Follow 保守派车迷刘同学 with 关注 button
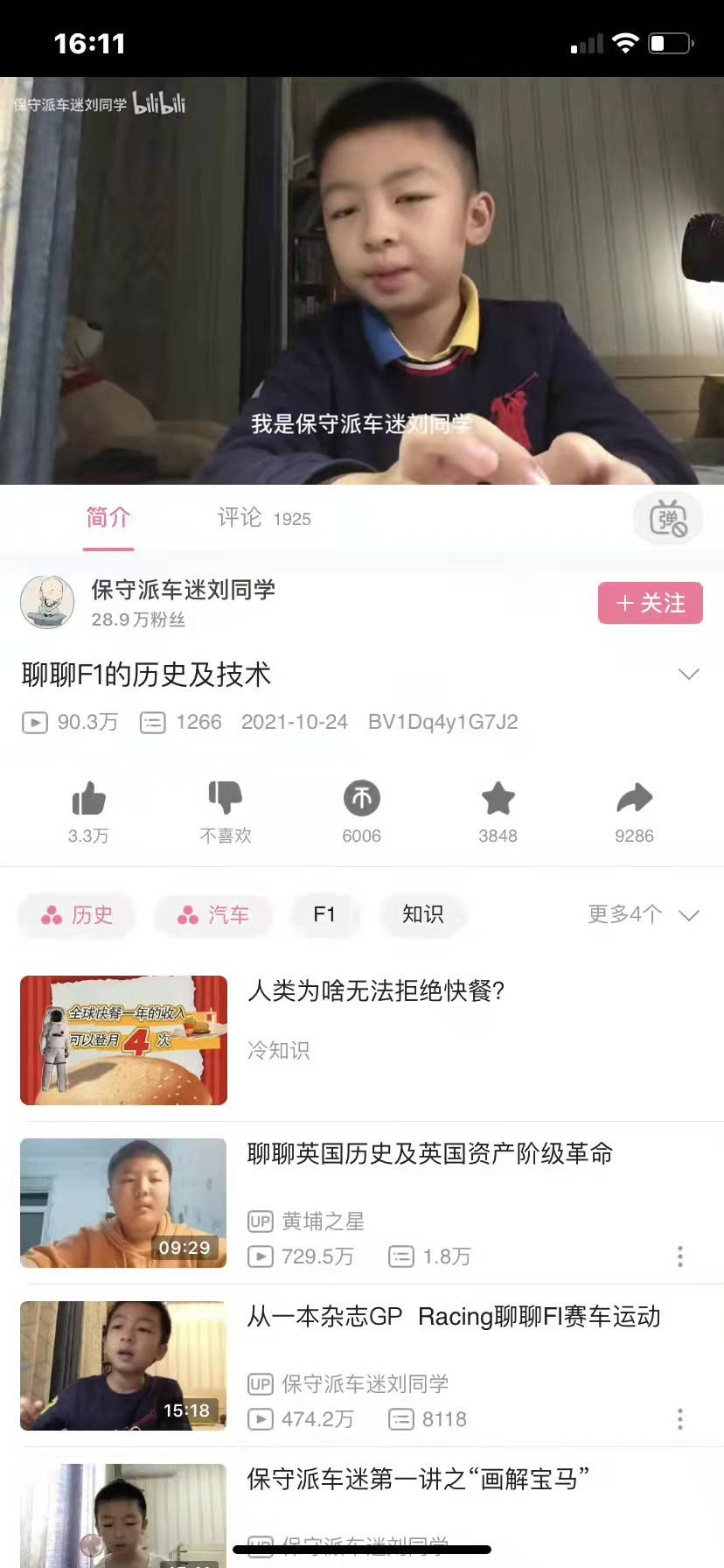The width and height of the screenshot is (724, 1568). [x=651, y=603]
